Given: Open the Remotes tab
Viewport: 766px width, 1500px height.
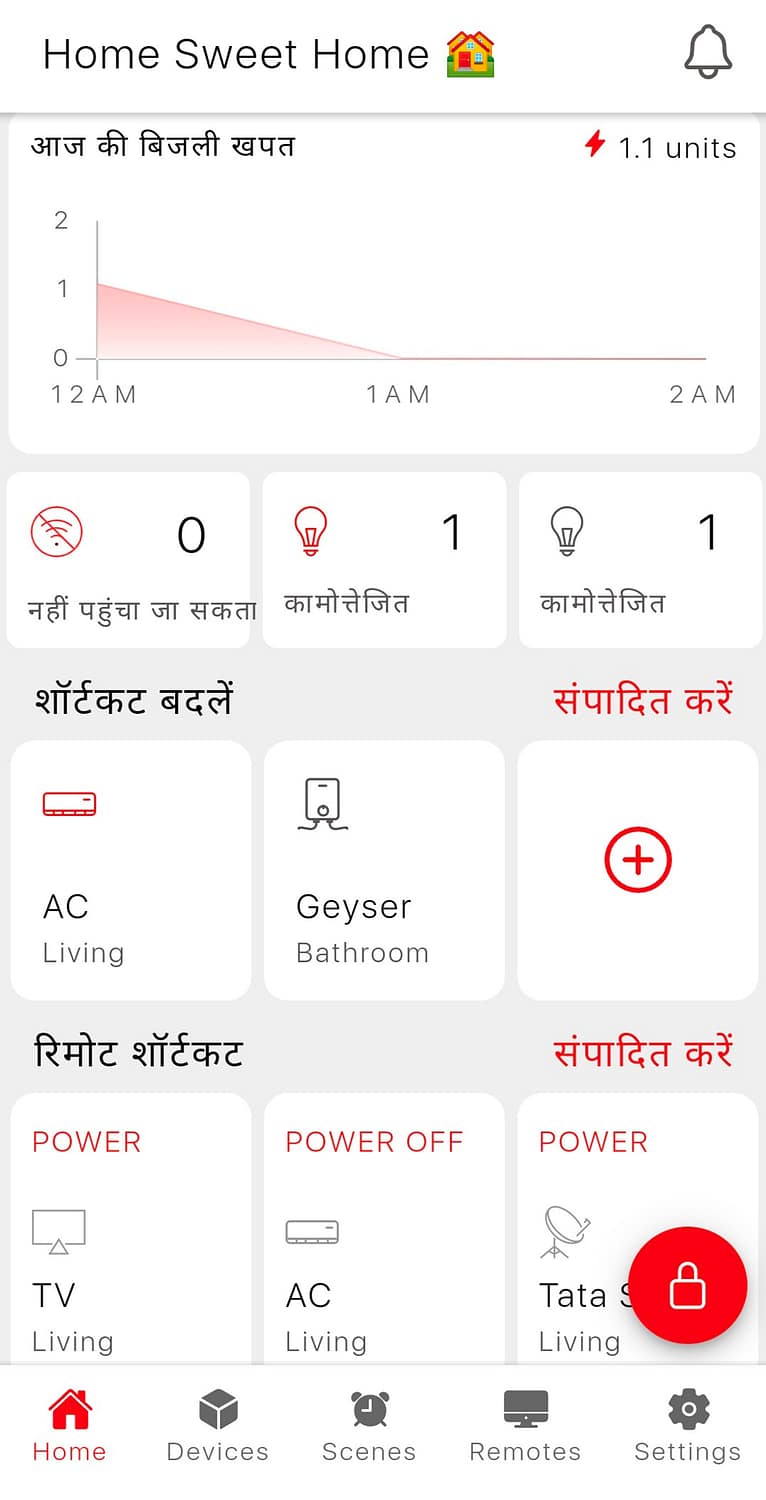Looking at the screenshot, I should 525,1427.
